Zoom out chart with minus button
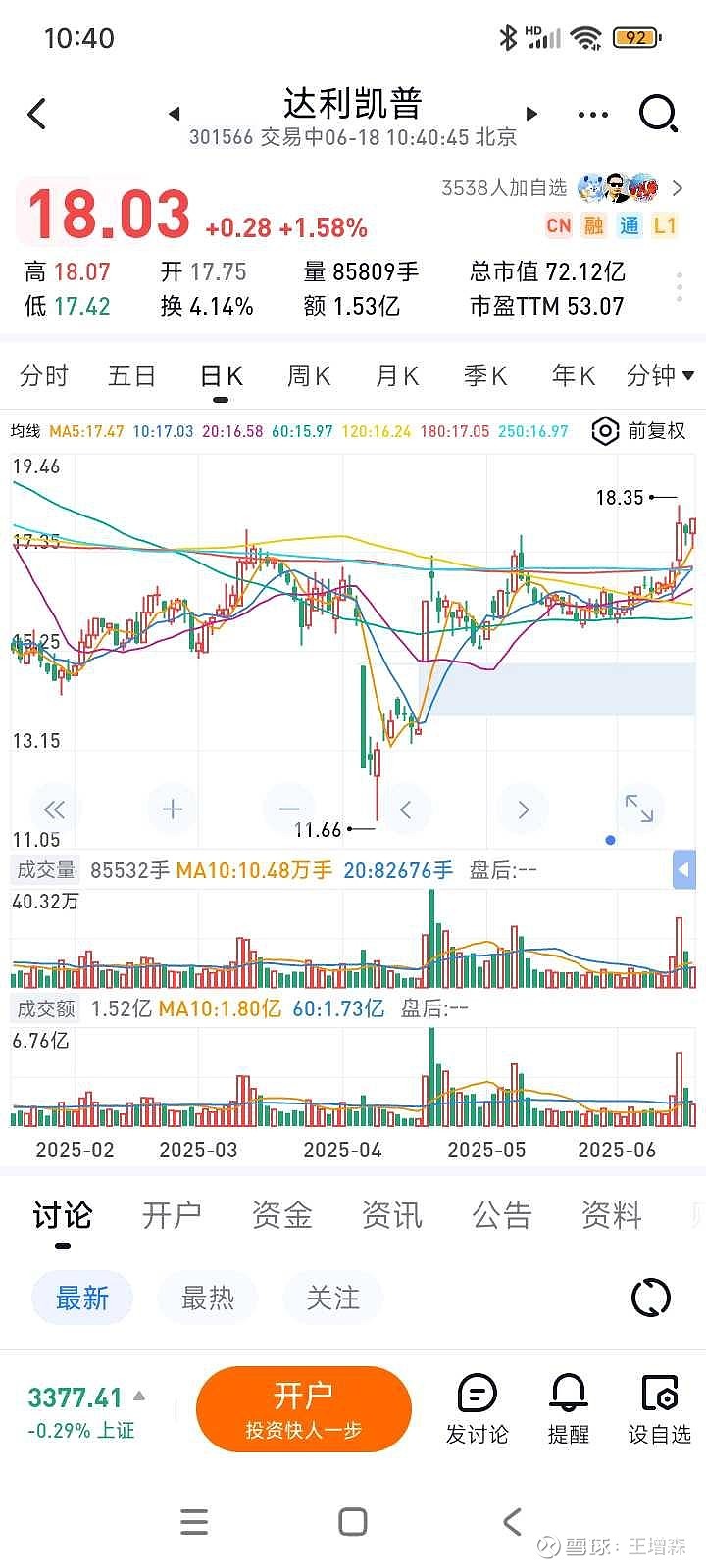Screen dimensions: 706x1568 (289, 808)
